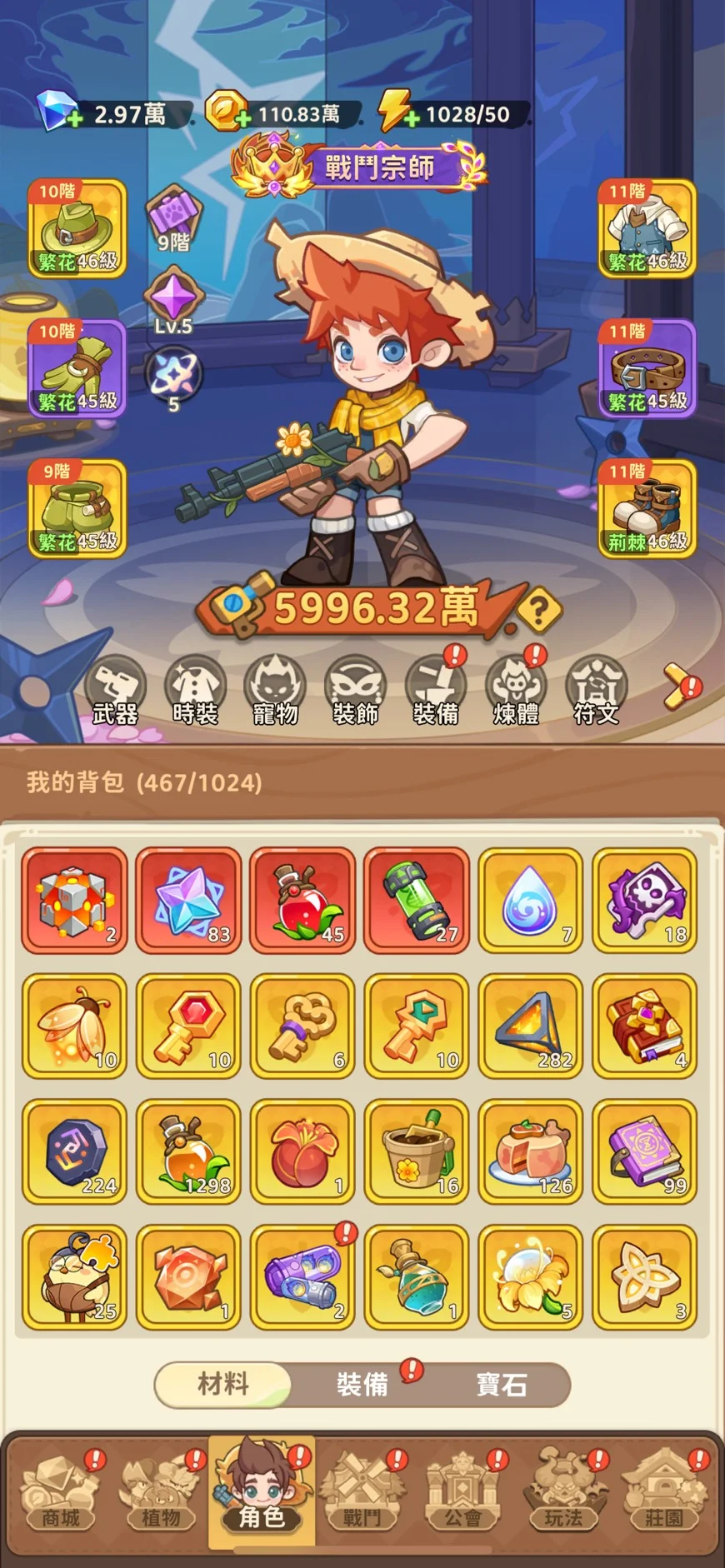Open the 戰鬥 battle tab

pyautogui.click(x=362, y=1496)
